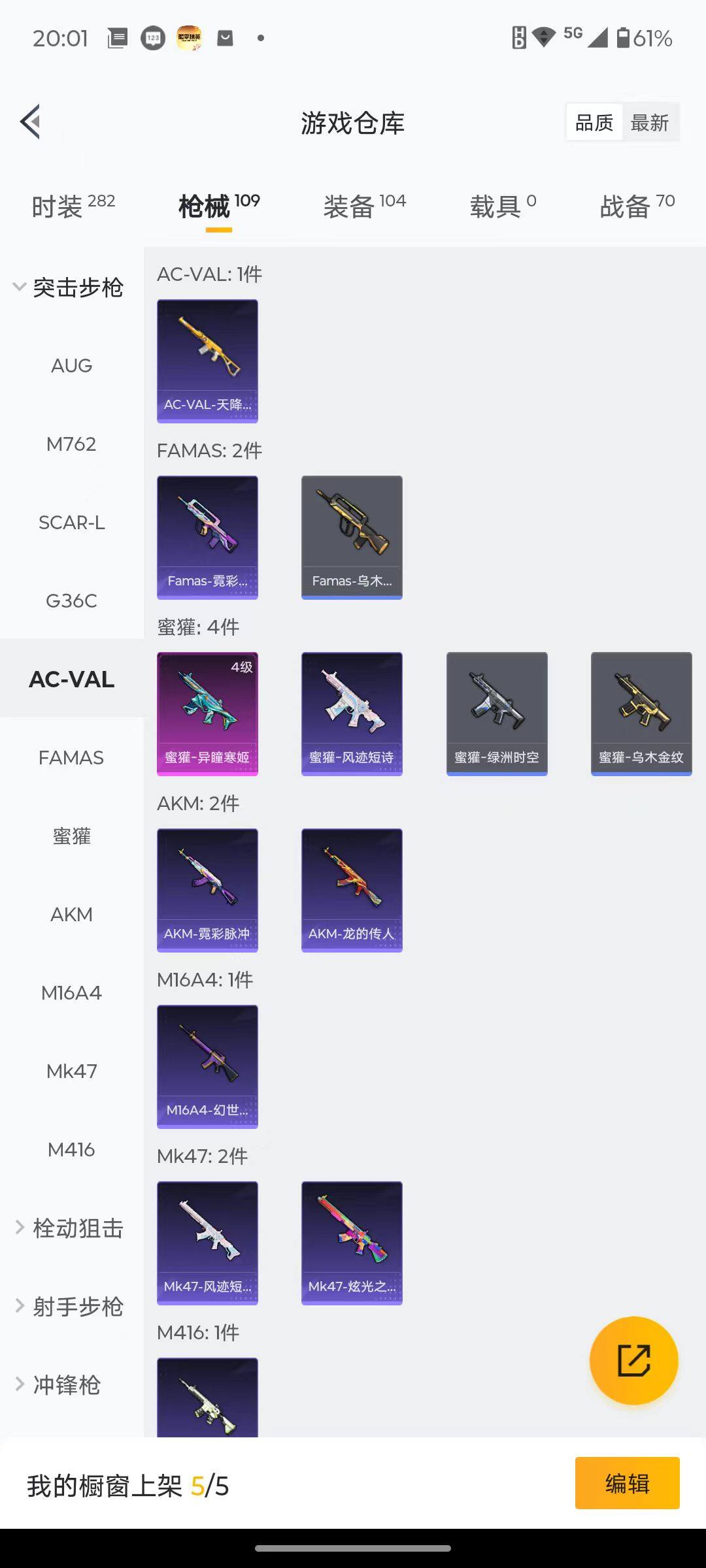
Task: Expand the 冲锋枪 category
Action: coord(59,1384)
